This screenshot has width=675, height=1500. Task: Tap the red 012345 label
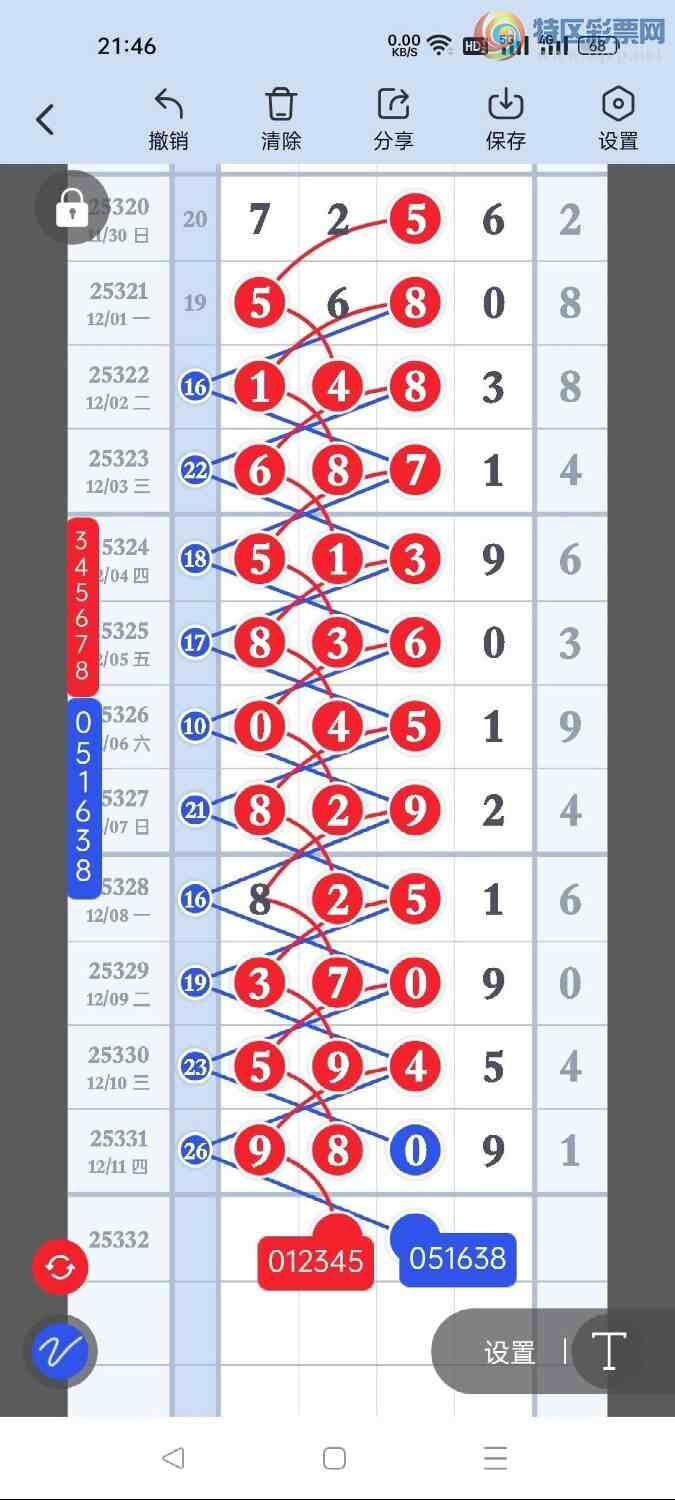tap(316, 1262)
